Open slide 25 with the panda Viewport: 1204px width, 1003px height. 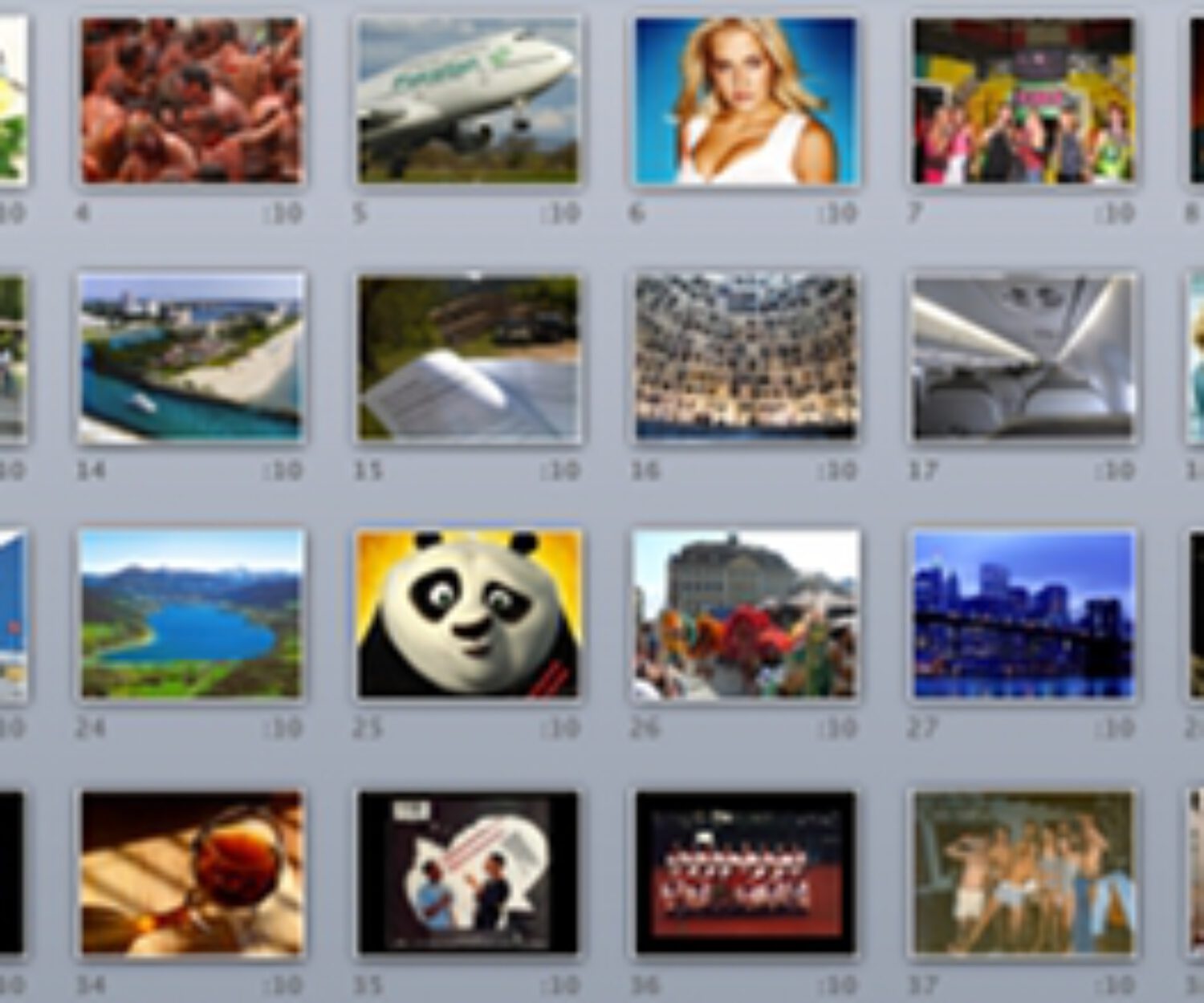tap(468, 614)
